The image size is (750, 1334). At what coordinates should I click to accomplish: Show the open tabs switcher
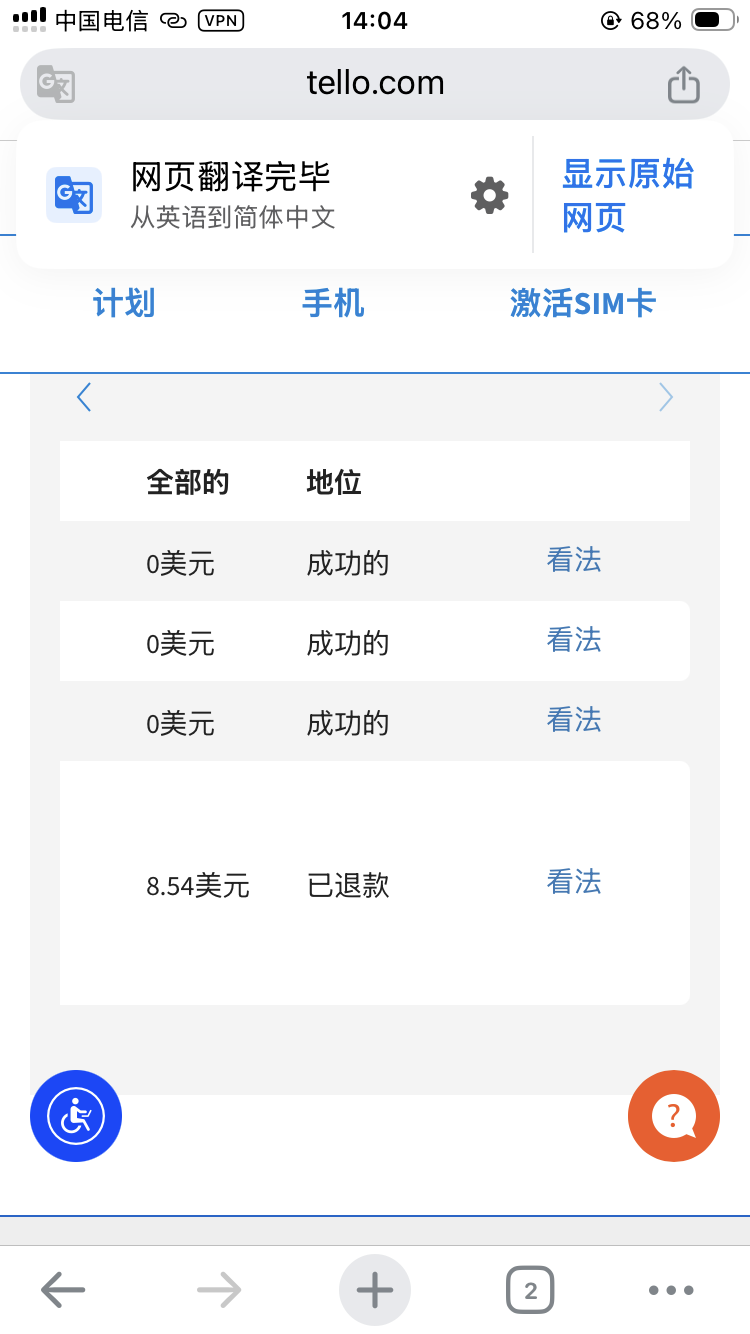[530, 1291]
